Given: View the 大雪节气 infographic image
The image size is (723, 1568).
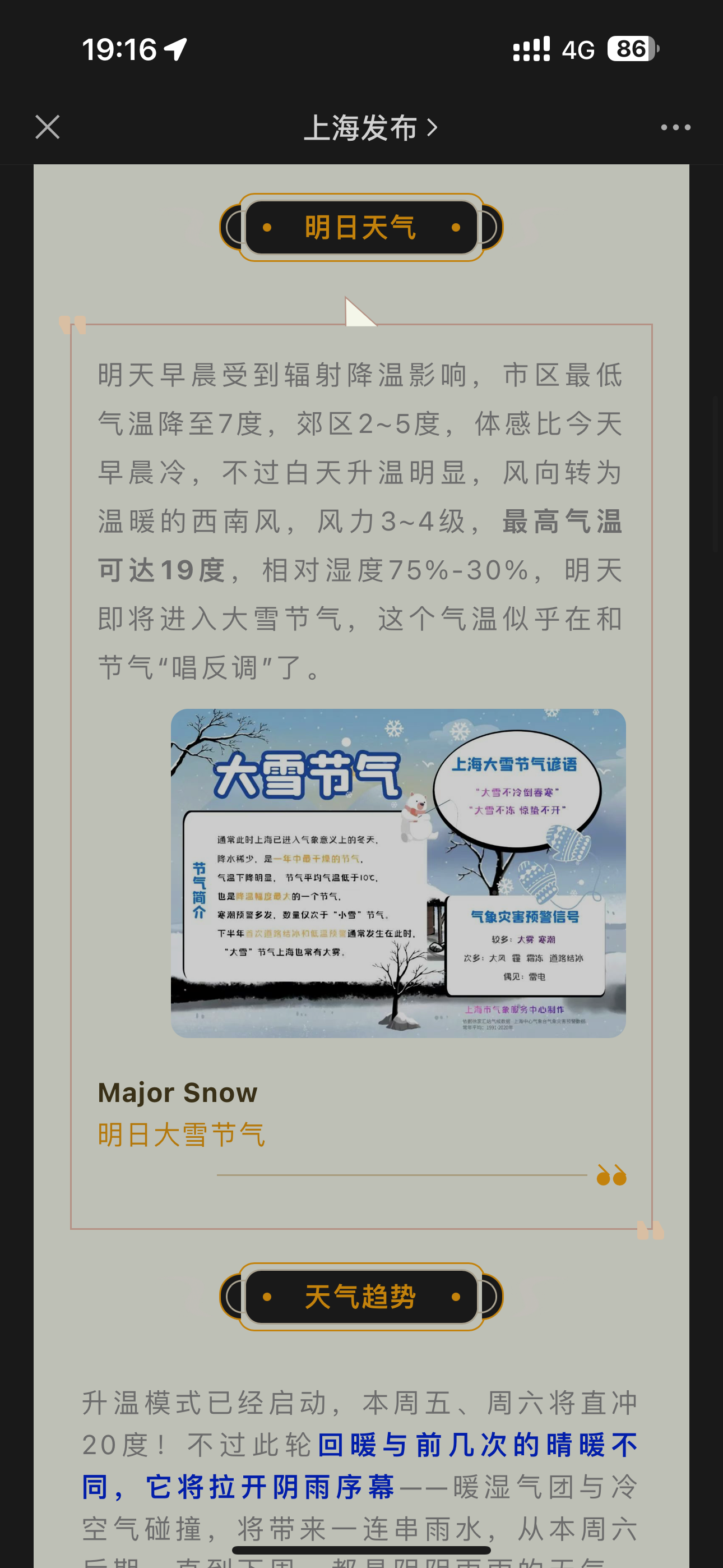Looking at the screenshot, I should point(398,873).
